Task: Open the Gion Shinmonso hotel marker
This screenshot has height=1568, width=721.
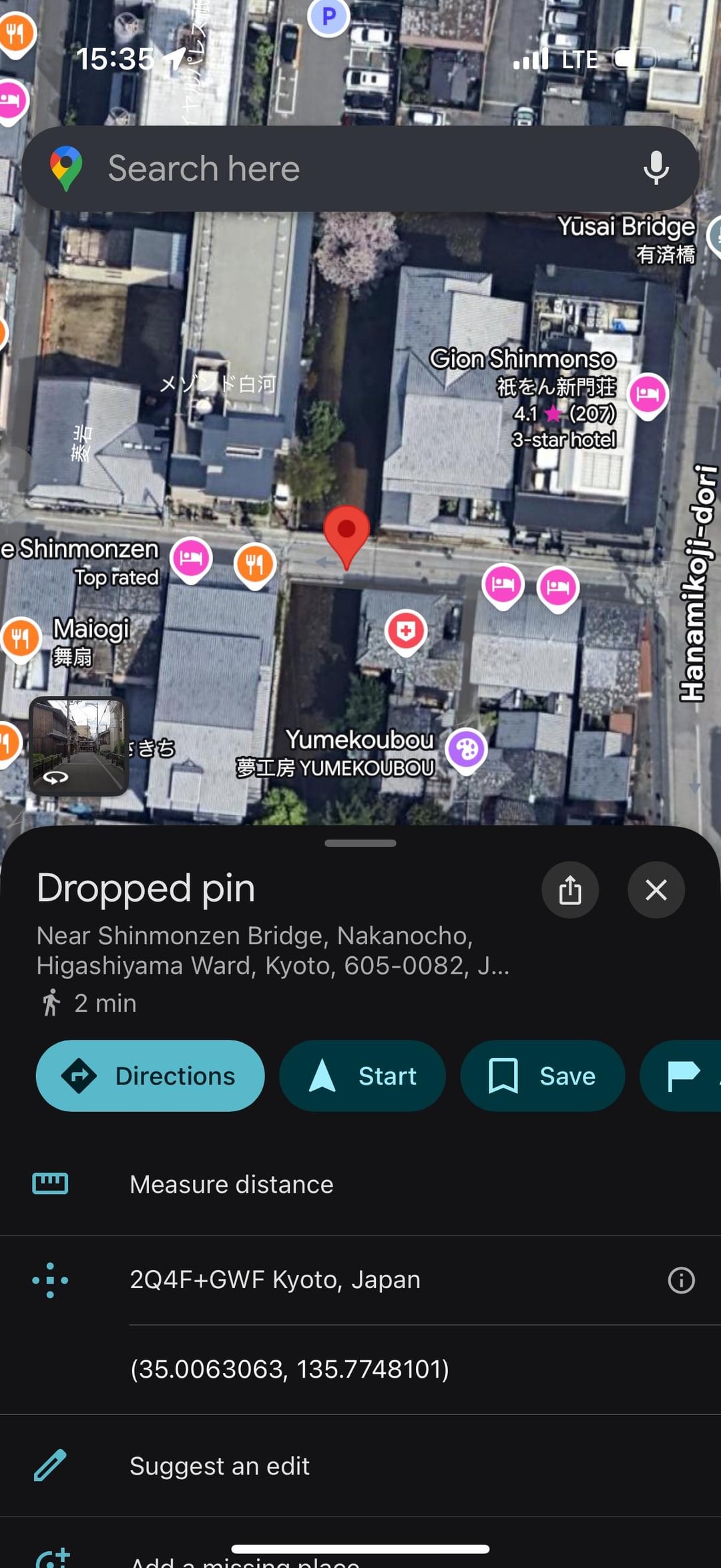Action: (647, 394)
